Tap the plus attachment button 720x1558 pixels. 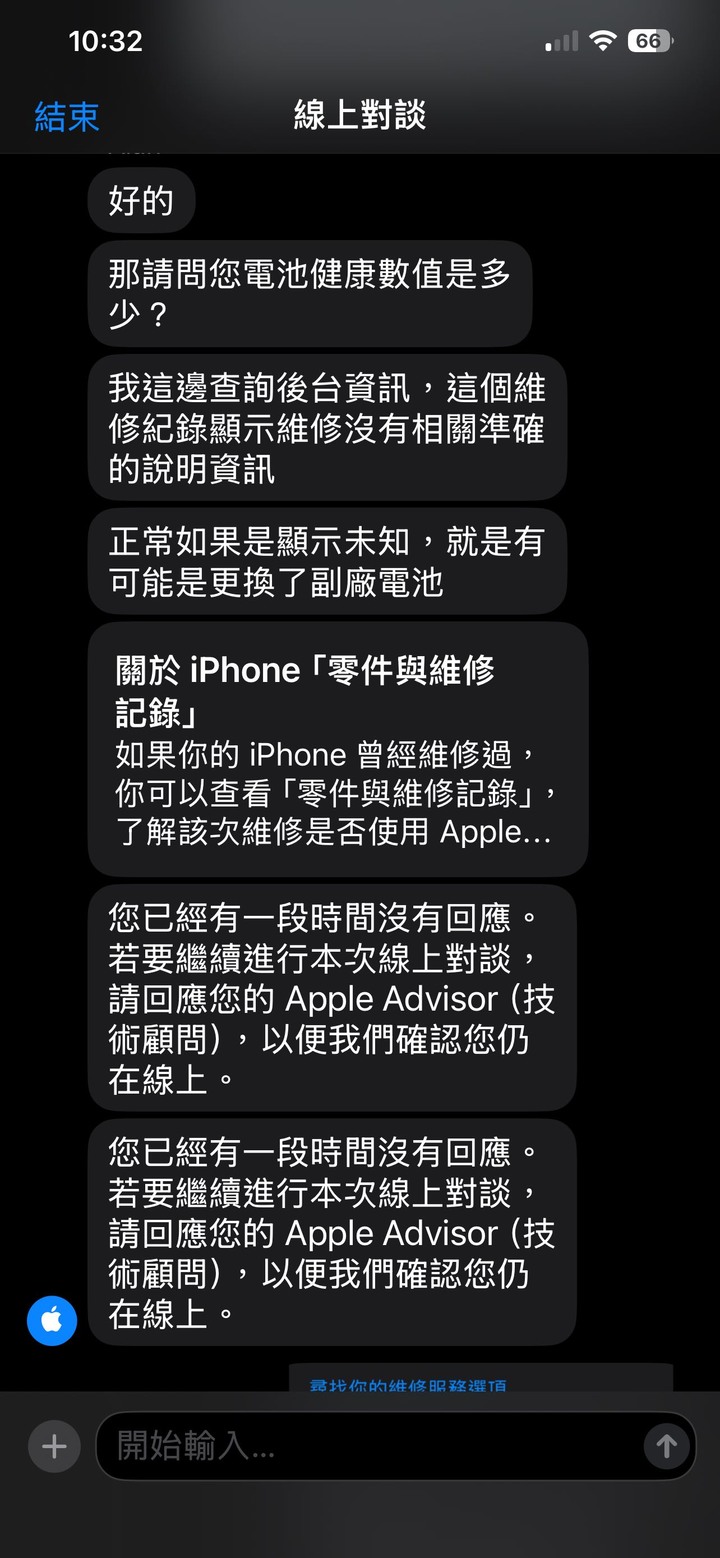click(54, 1446)
